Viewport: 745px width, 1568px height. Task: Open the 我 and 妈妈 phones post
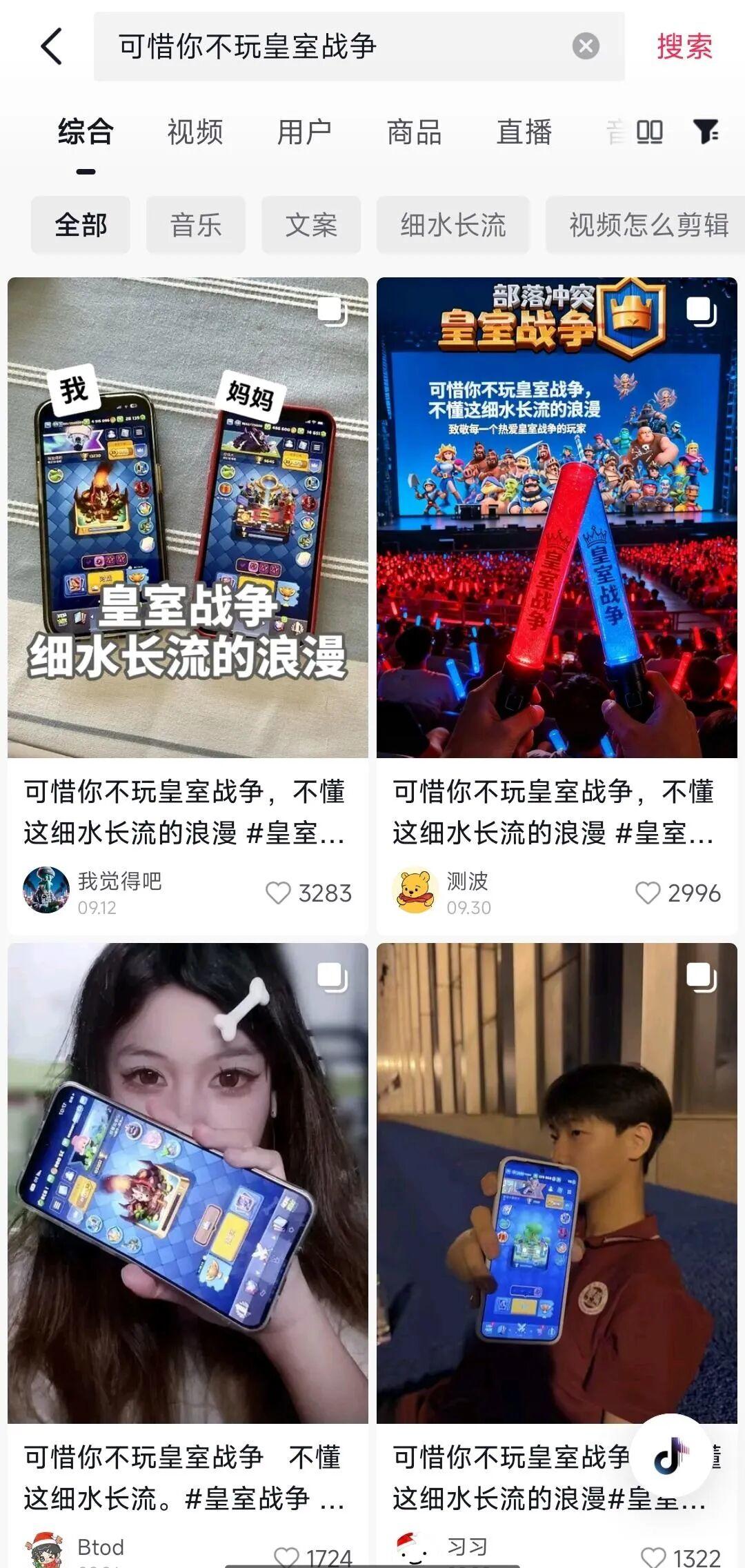click(x=188, y=517)
